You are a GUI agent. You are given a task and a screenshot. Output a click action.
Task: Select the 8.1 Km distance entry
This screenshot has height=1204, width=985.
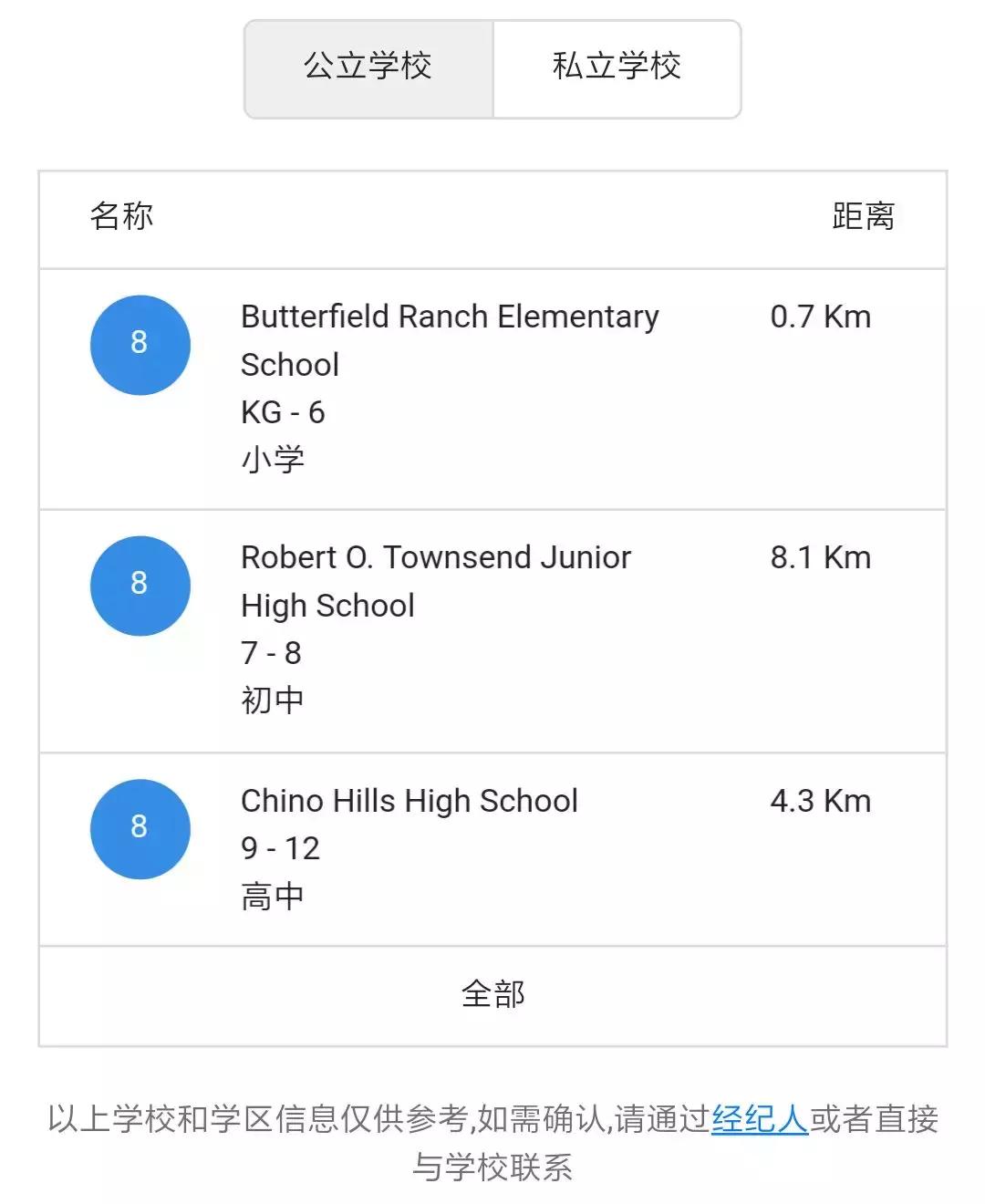point(819,557)
